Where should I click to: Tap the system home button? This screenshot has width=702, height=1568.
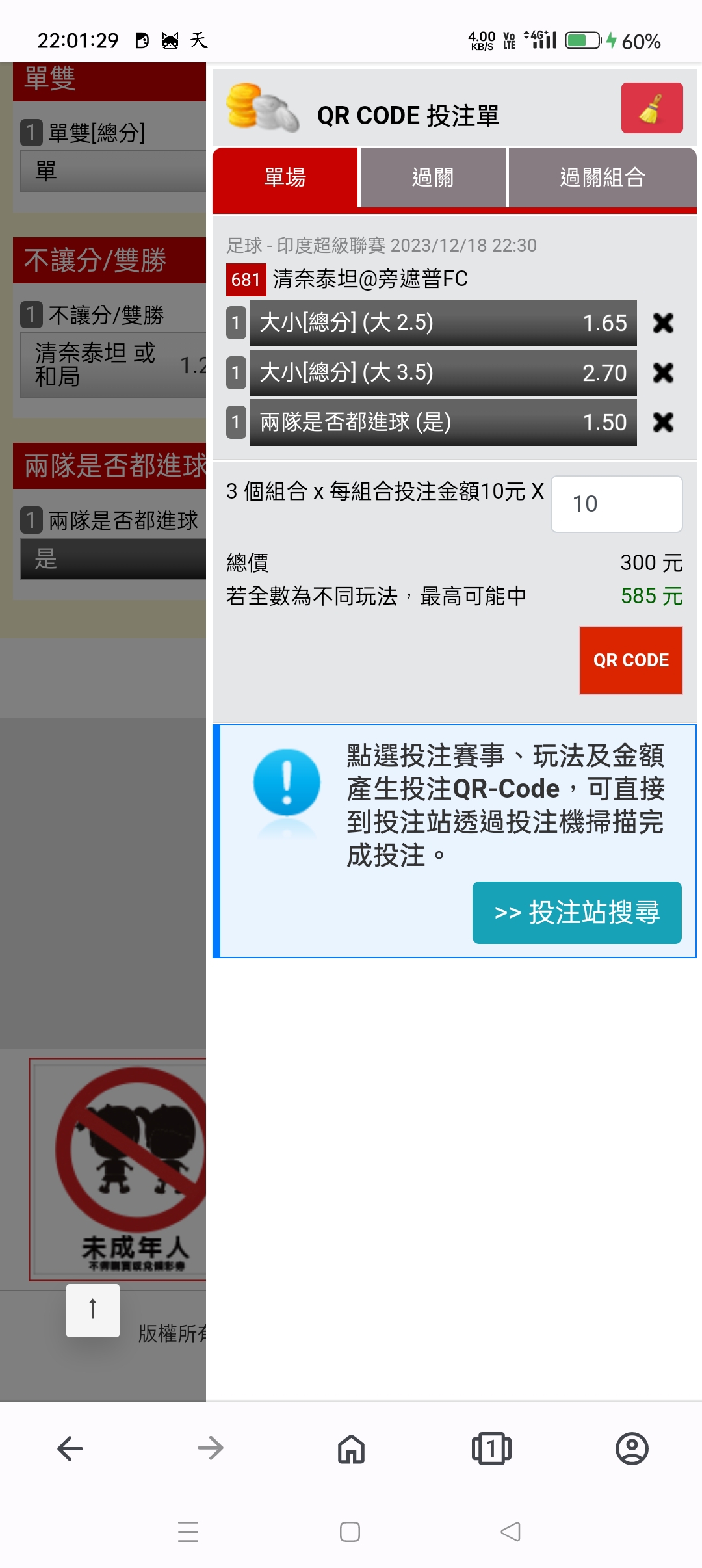350,1532
